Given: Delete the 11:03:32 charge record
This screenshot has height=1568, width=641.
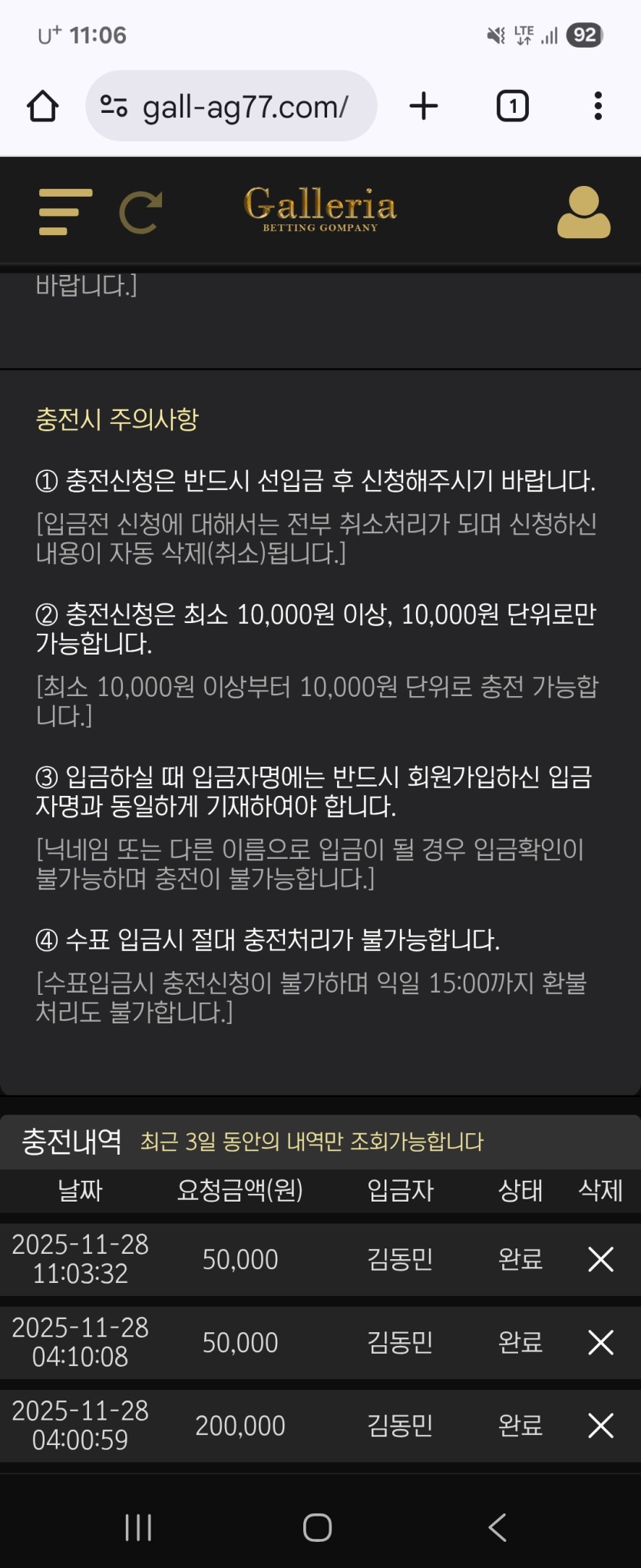Looking at the screenshot, I should [x=600, y=1259].
